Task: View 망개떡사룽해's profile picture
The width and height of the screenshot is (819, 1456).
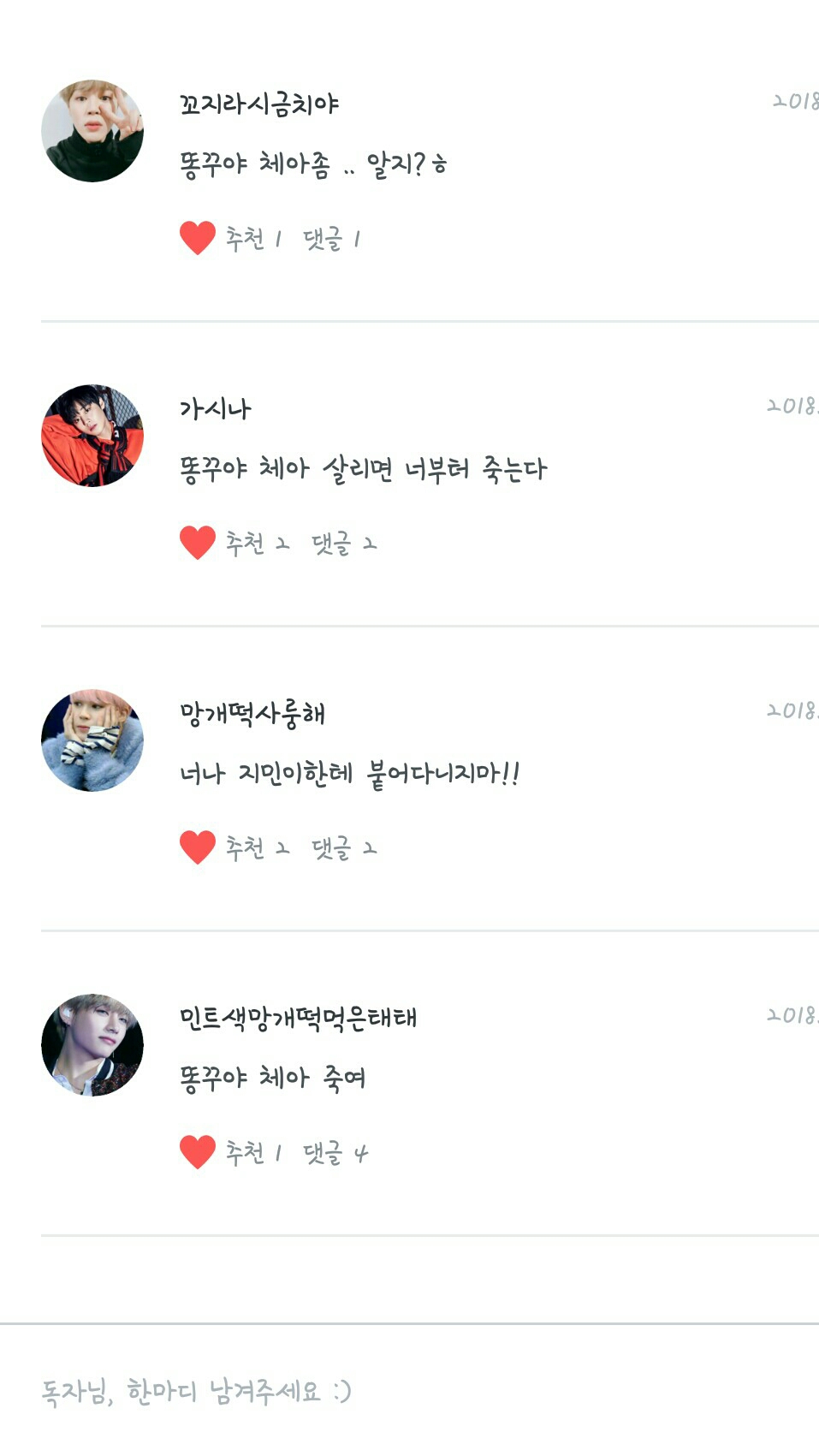Action: tap(92, 740)
